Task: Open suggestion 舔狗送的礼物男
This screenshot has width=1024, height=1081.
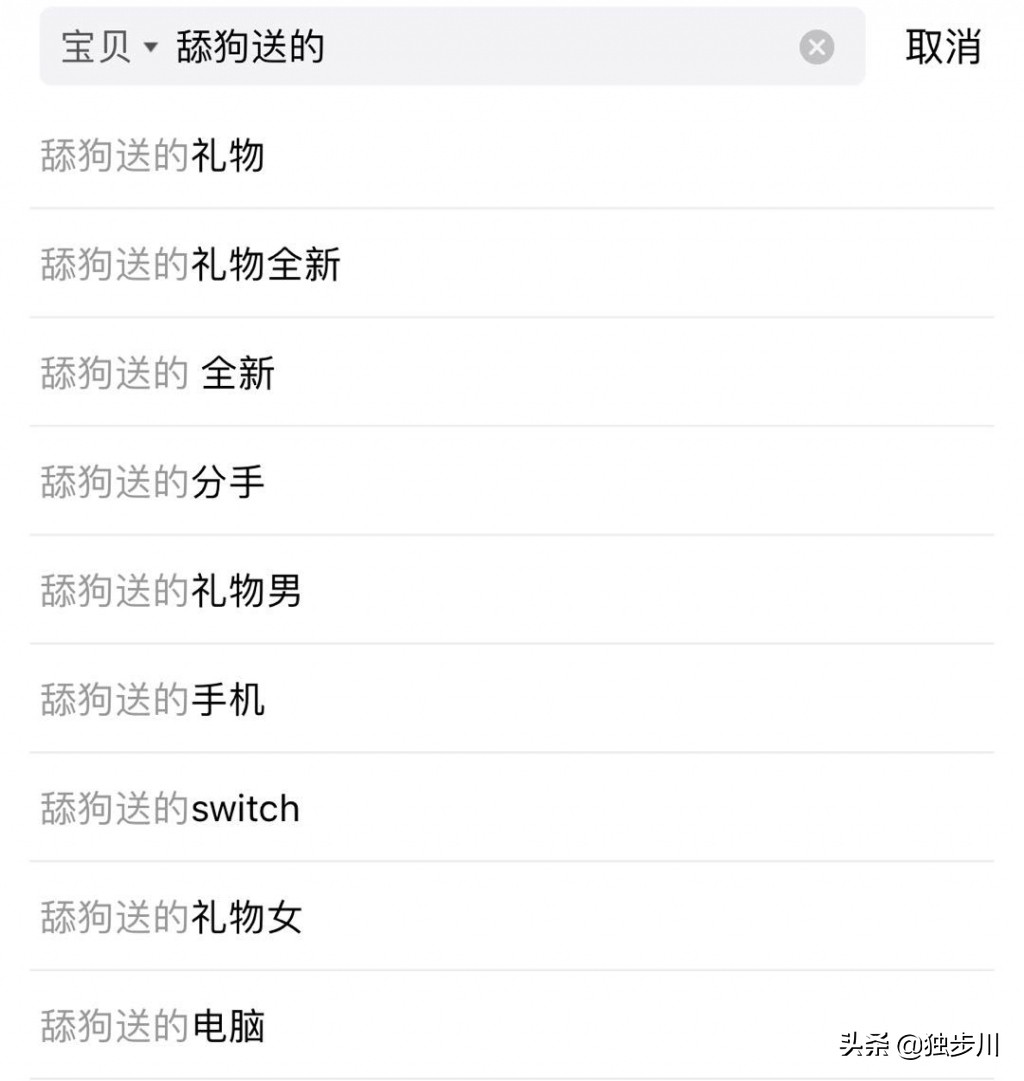Action: 170,592
